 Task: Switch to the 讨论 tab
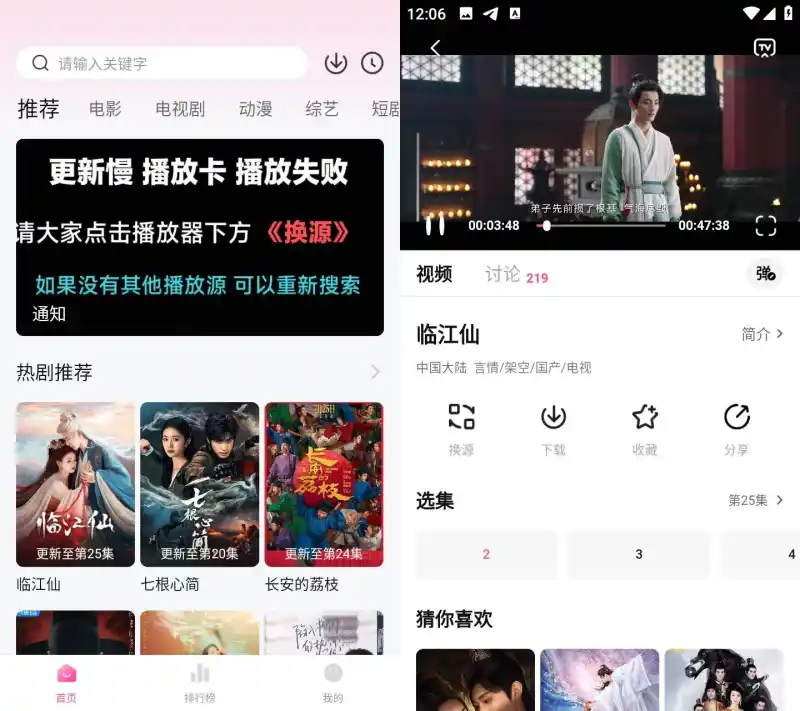[503, 274]
